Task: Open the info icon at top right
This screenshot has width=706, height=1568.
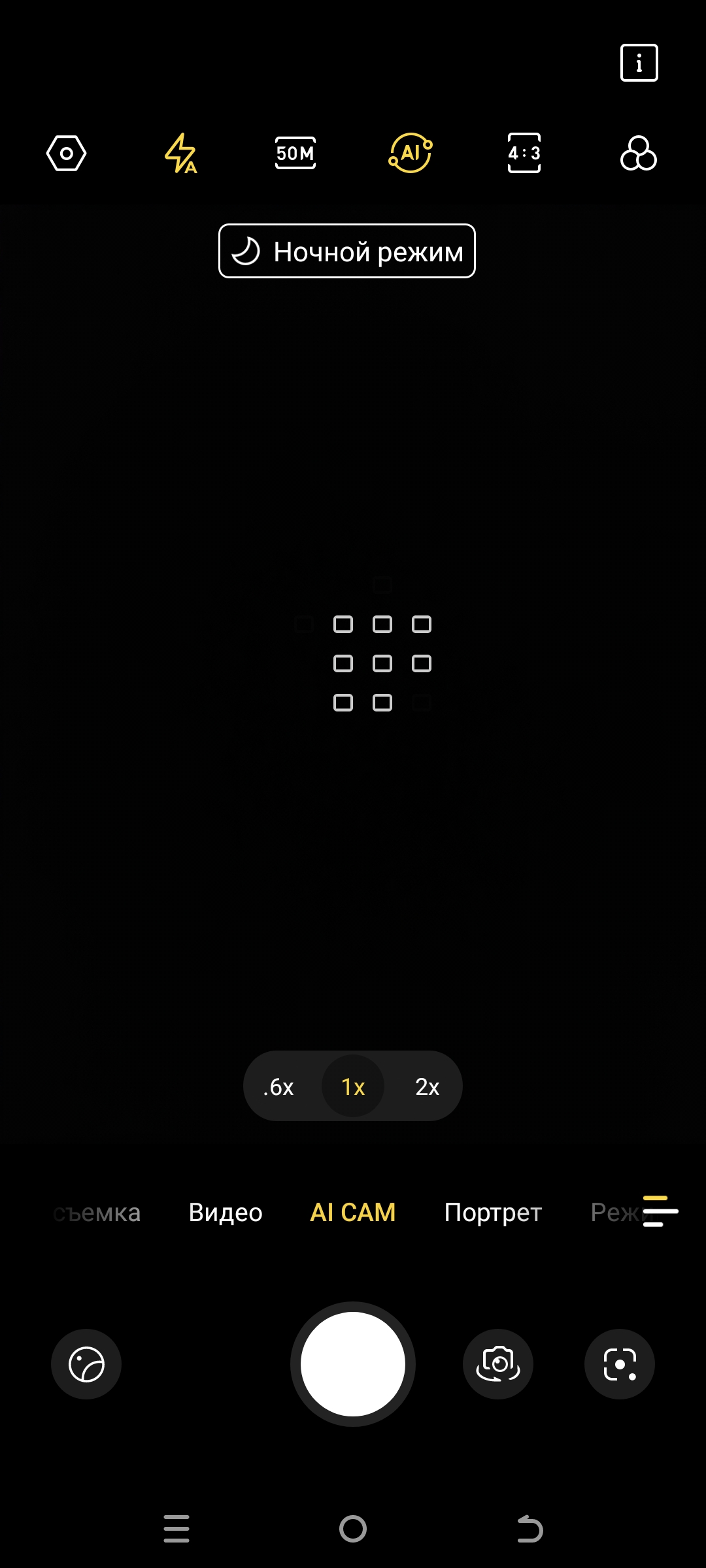Action: (x=639, y=63)
